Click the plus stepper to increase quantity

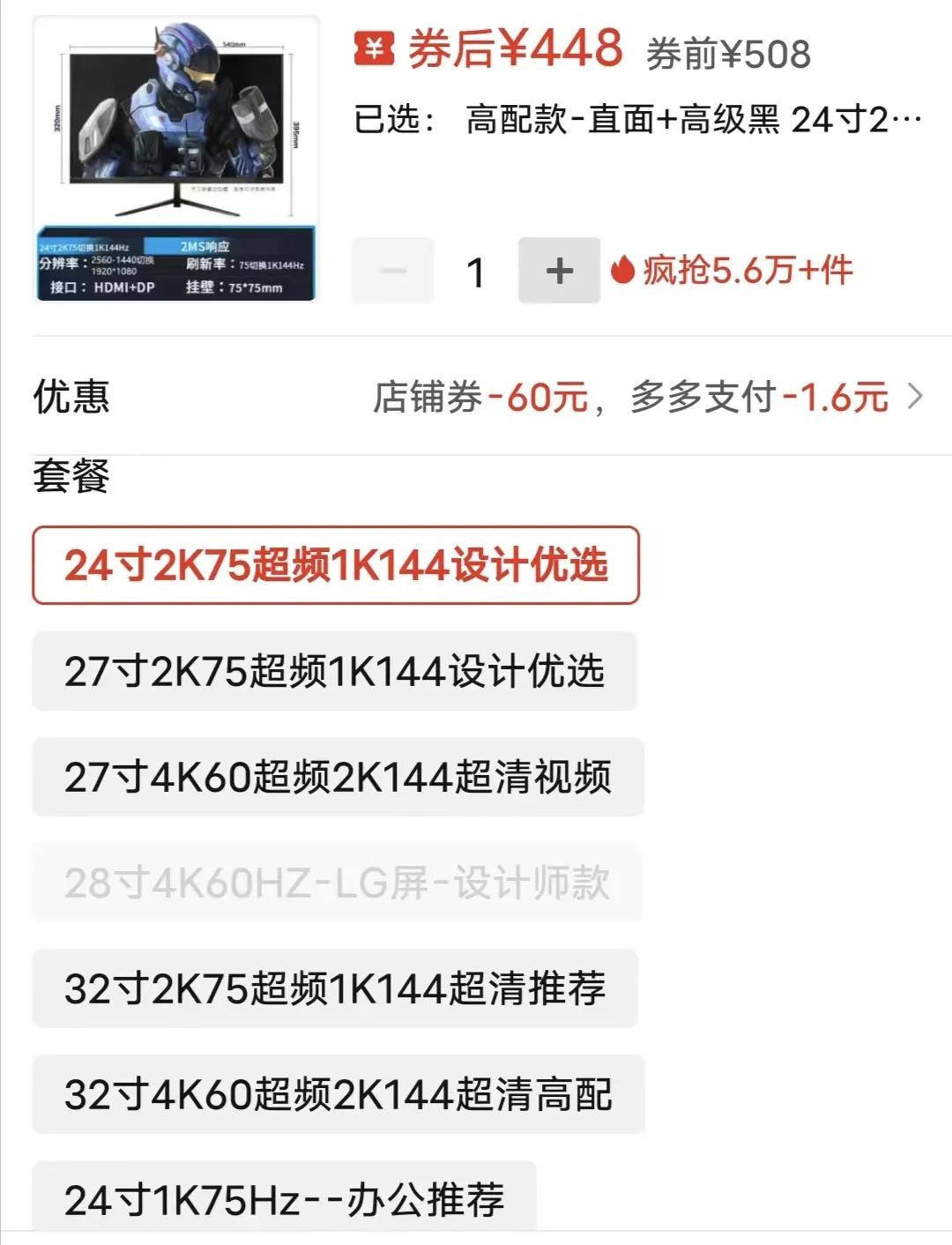tap(560, 271)
